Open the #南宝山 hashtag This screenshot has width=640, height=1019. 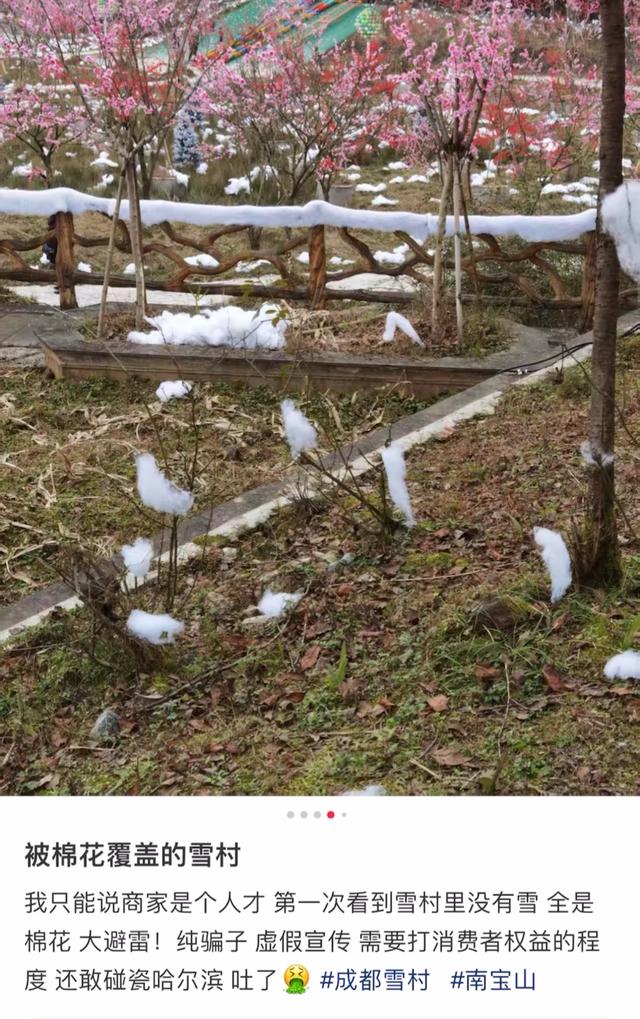[493, 980]
